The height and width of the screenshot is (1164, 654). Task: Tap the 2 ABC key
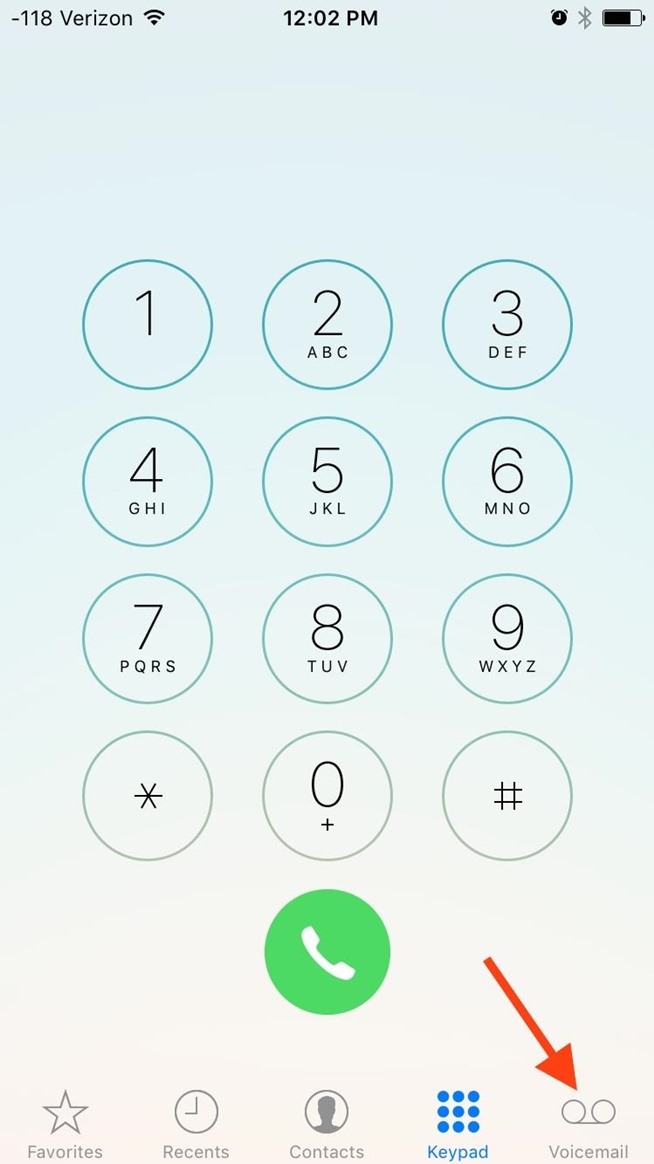[x=327, y=324]
